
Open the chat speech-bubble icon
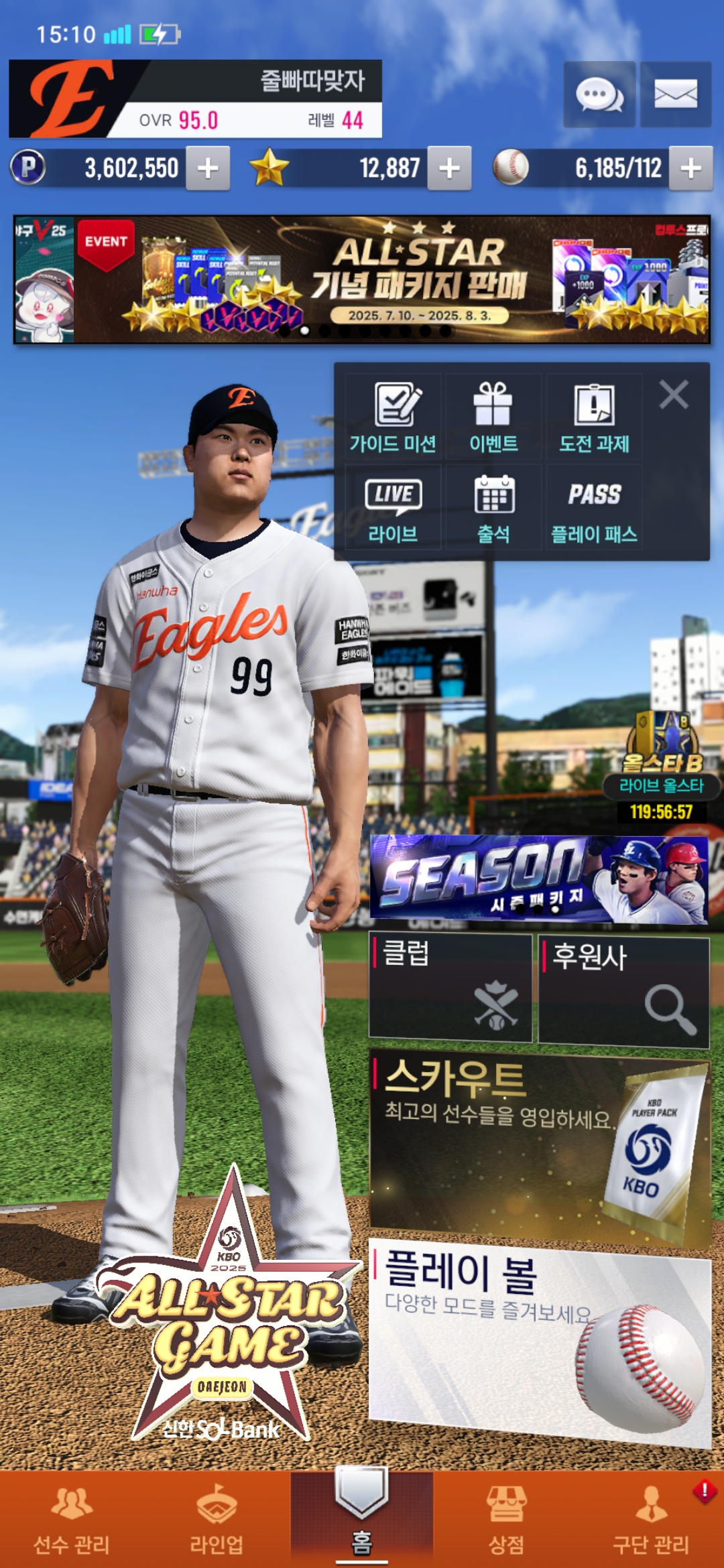click(599, 94)
